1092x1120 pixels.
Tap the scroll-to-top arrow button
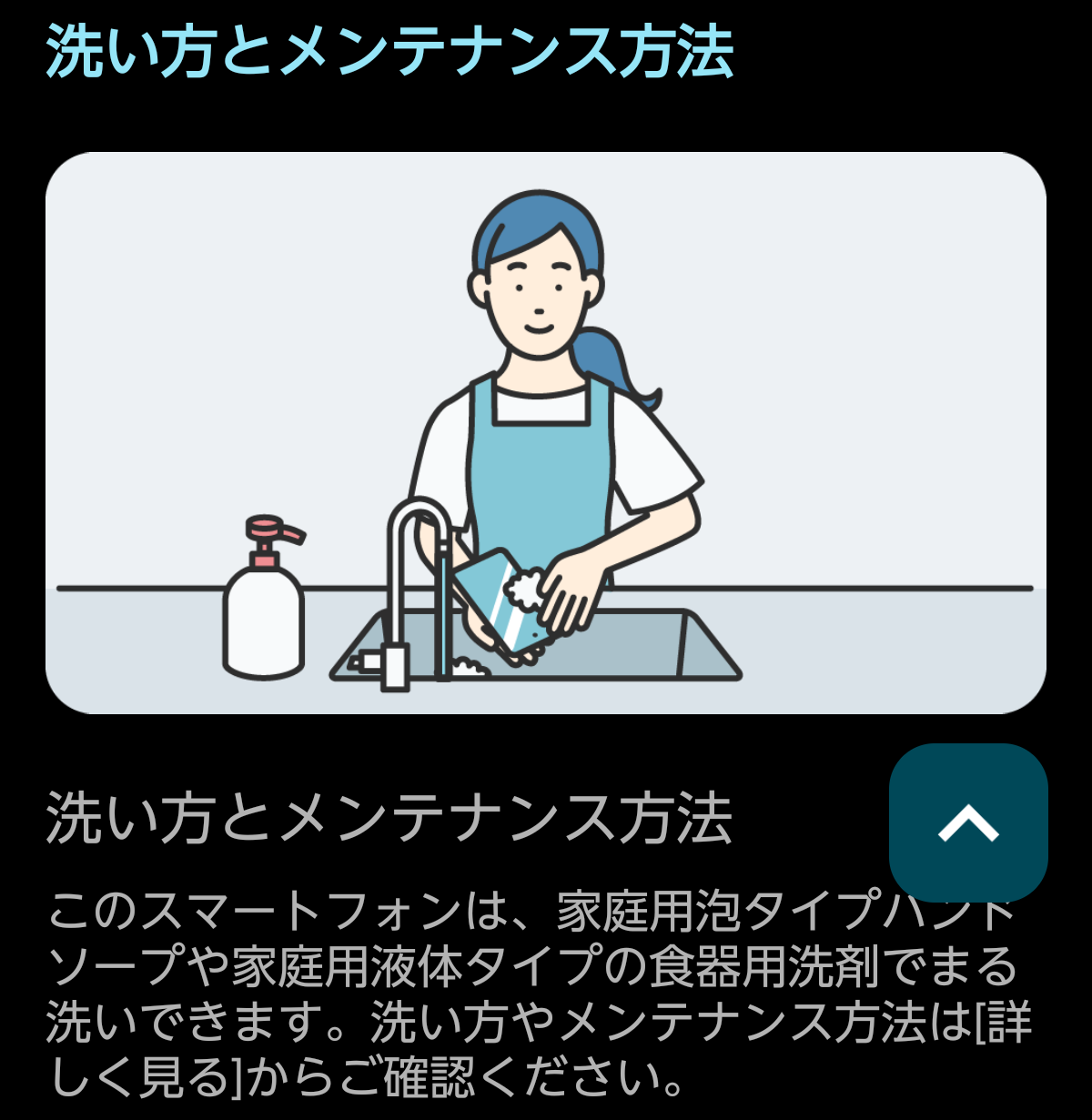(x=968, y=822)
